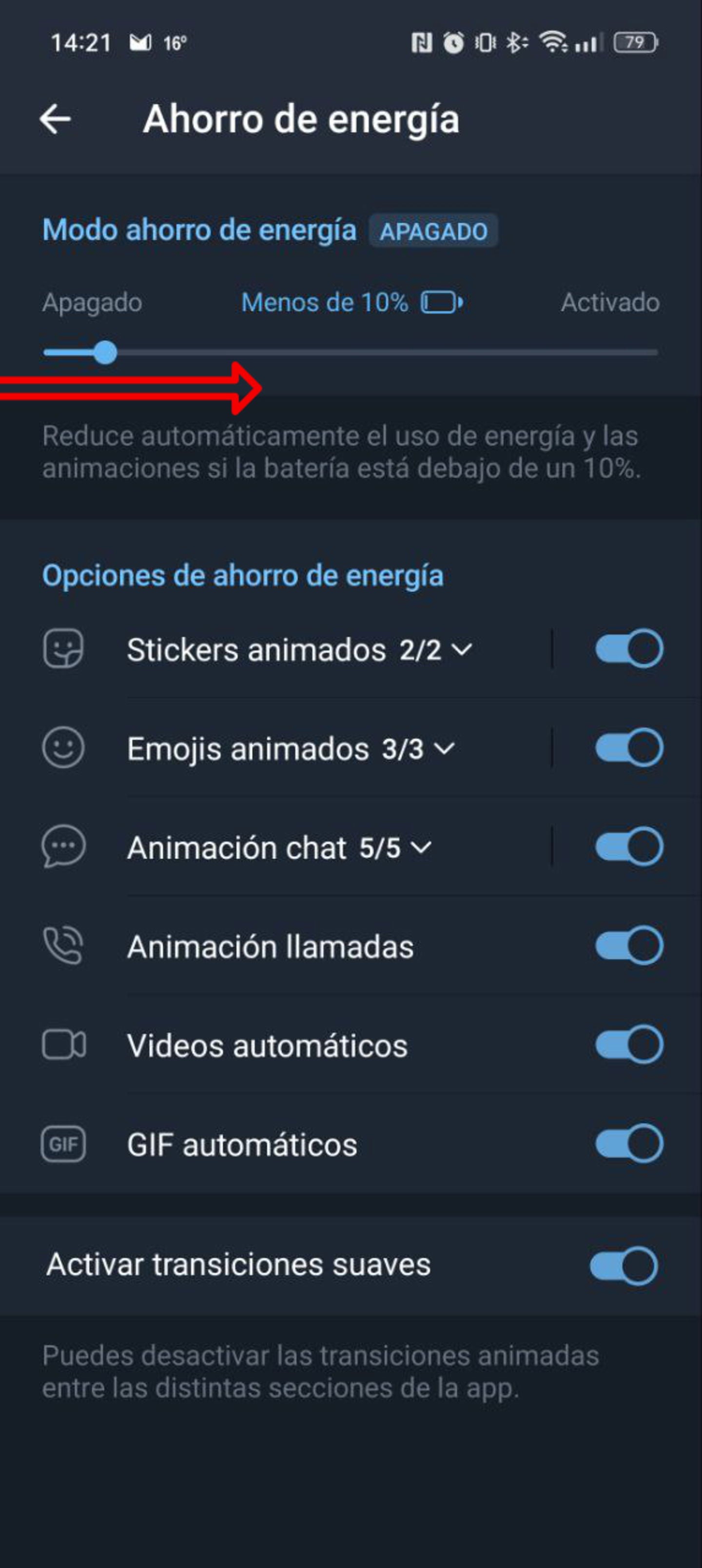The image size is (702, 1568).
Task: Switch off Animación chat toggle
Action: point(628,847)
